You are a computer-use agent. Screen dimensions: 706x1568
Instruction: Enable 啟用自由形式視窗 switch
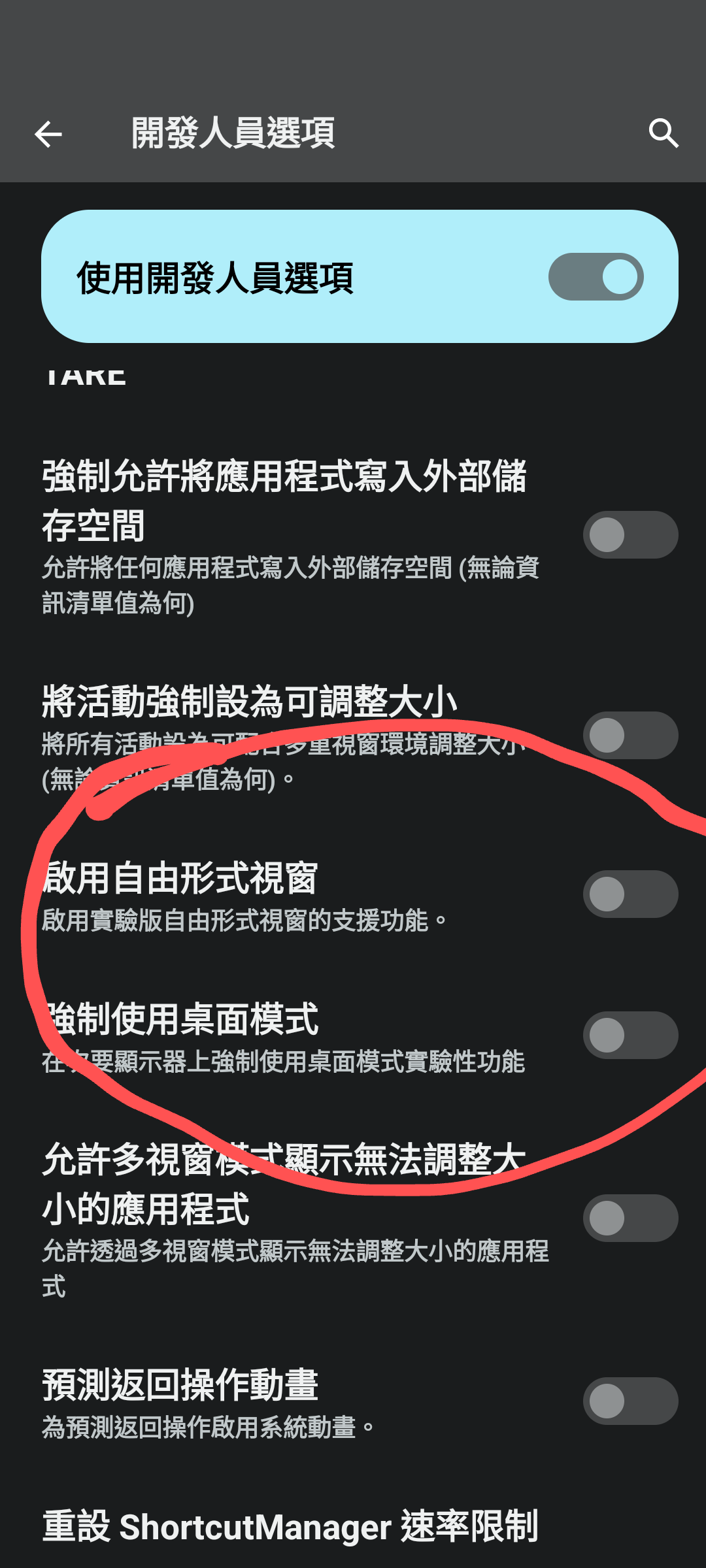pyautogui.click(x=630, y=894)
